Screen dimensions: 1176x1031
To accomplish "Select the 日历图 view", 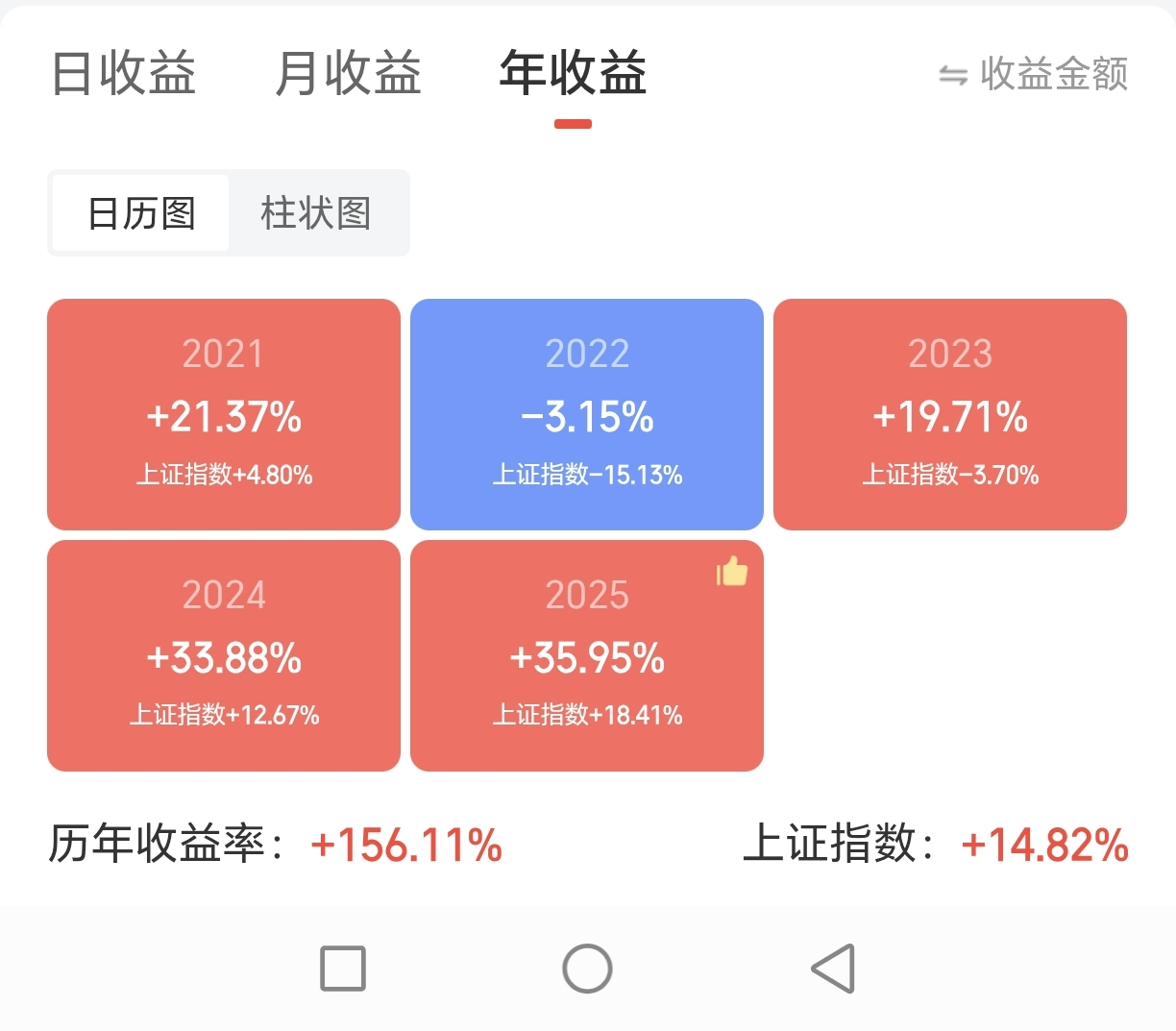I will (x=141, y=212).
